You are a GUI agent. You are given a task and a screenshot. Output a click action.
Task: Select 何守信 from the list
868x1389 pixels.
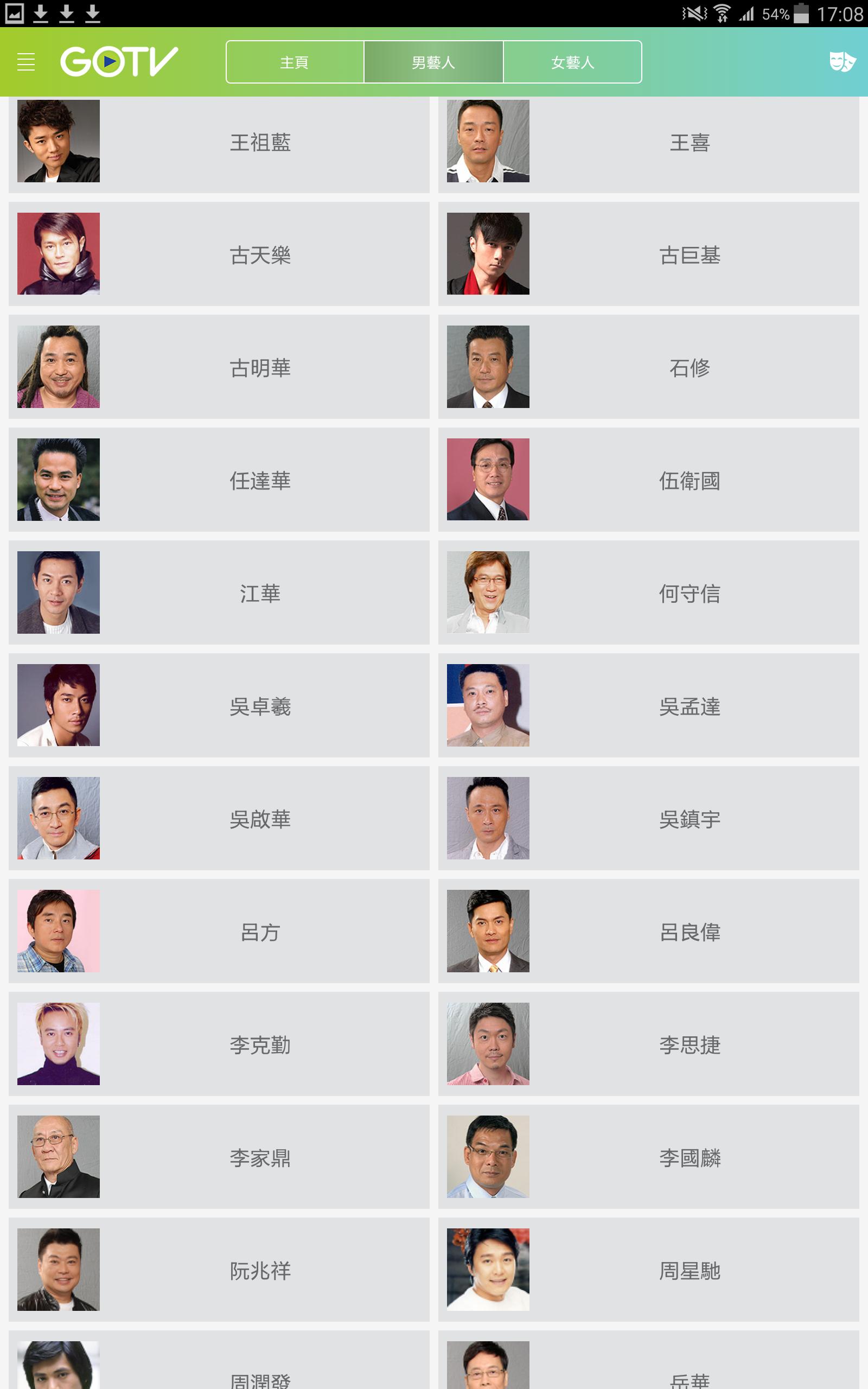click(x=648, y=593)
